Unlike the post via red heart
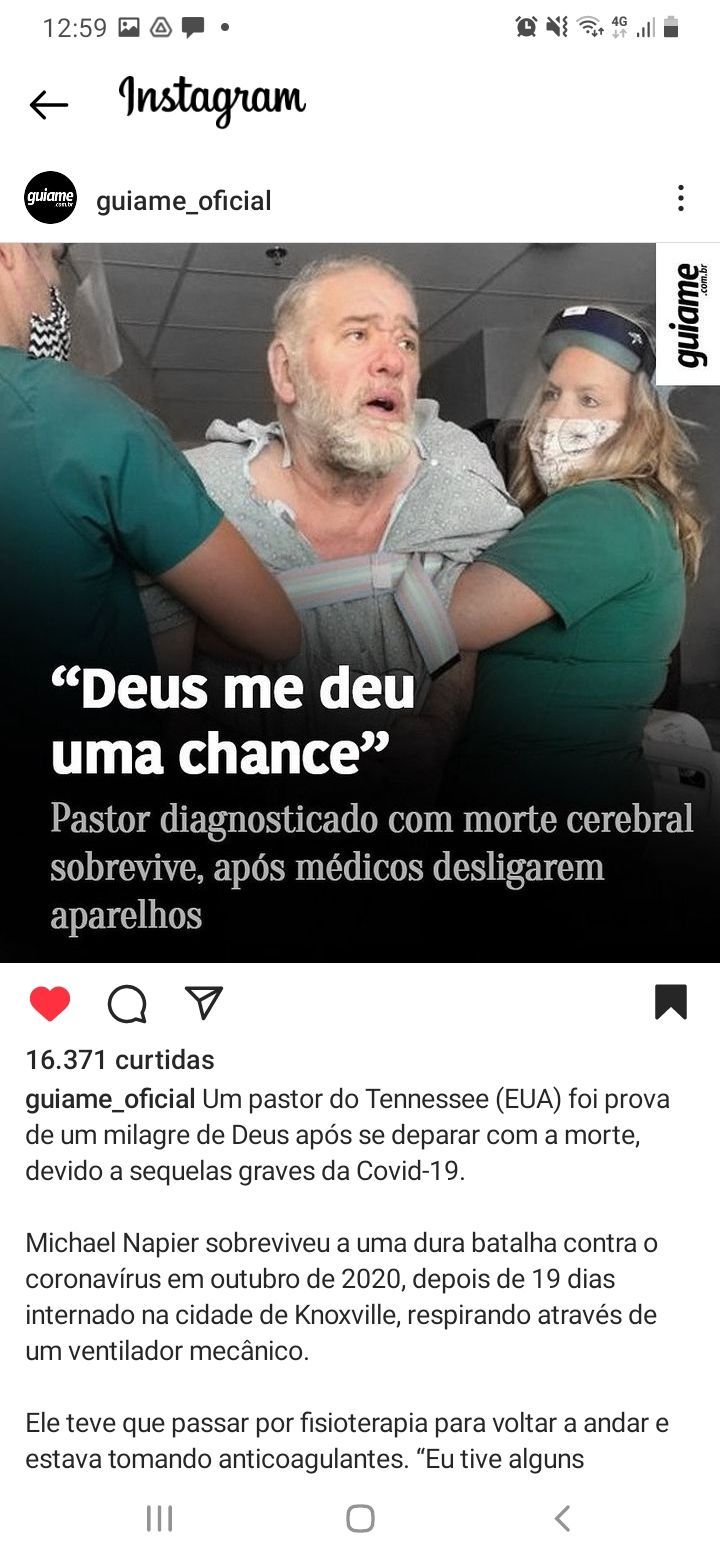 click(x=50, y=1003)
